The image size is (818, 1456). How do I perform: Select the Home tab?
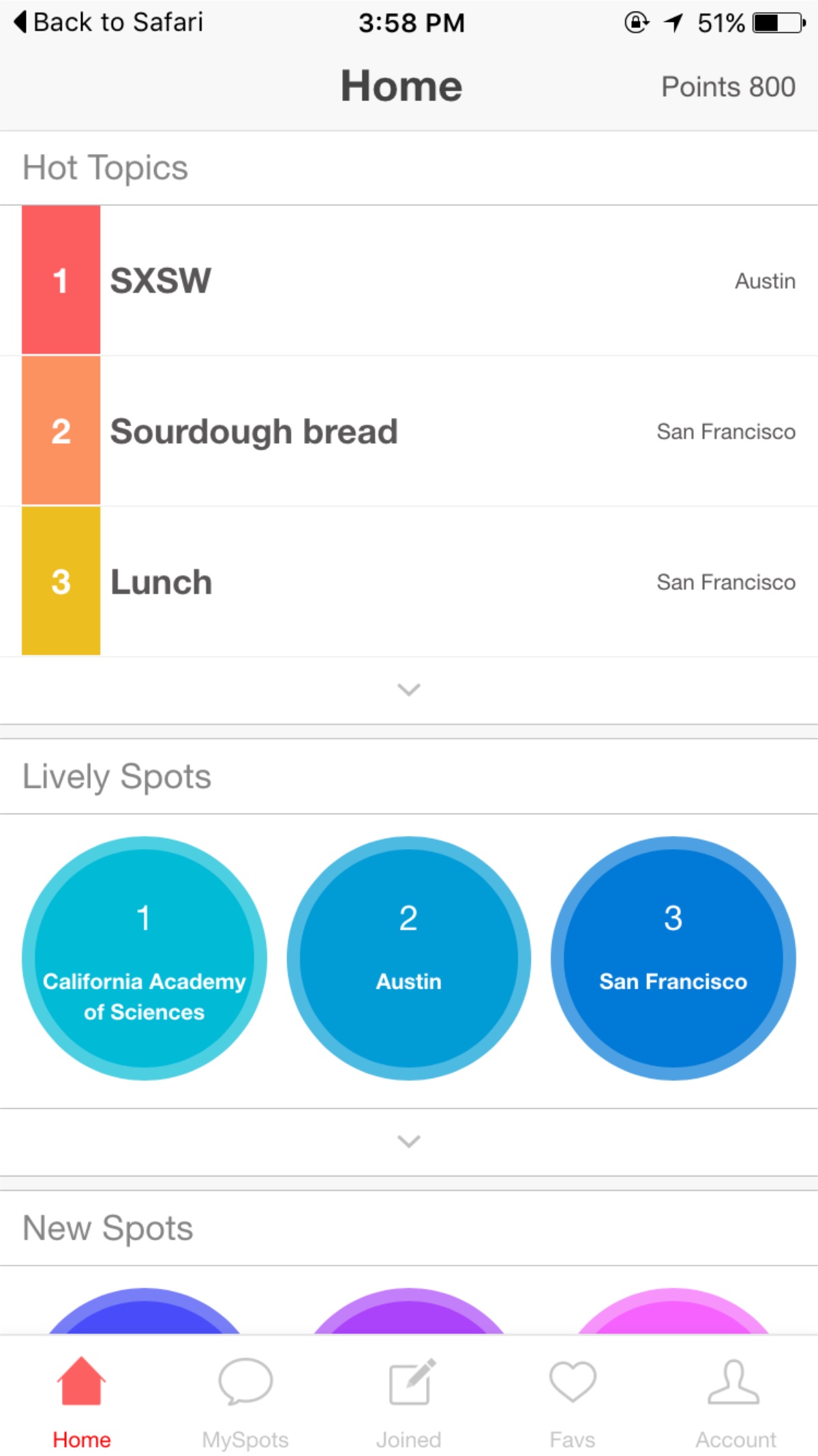point(82,1403)
